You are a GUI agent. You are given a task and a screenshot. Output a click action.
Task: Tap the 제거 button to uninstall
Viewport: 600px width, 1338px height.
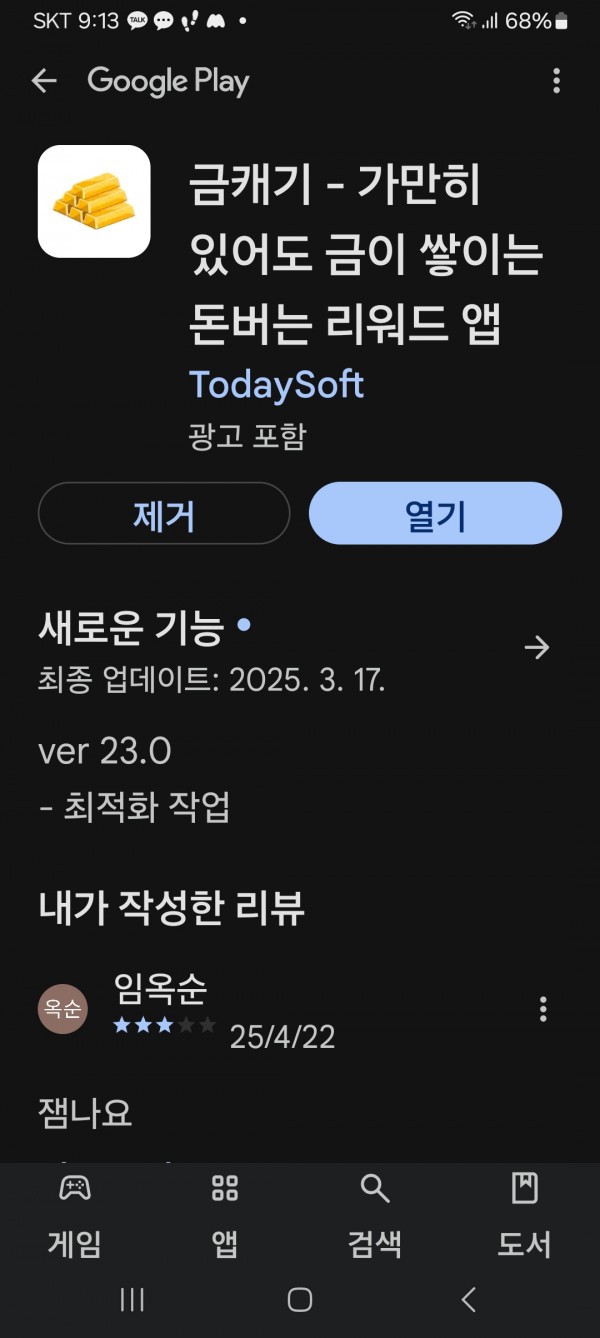[164, 514]
